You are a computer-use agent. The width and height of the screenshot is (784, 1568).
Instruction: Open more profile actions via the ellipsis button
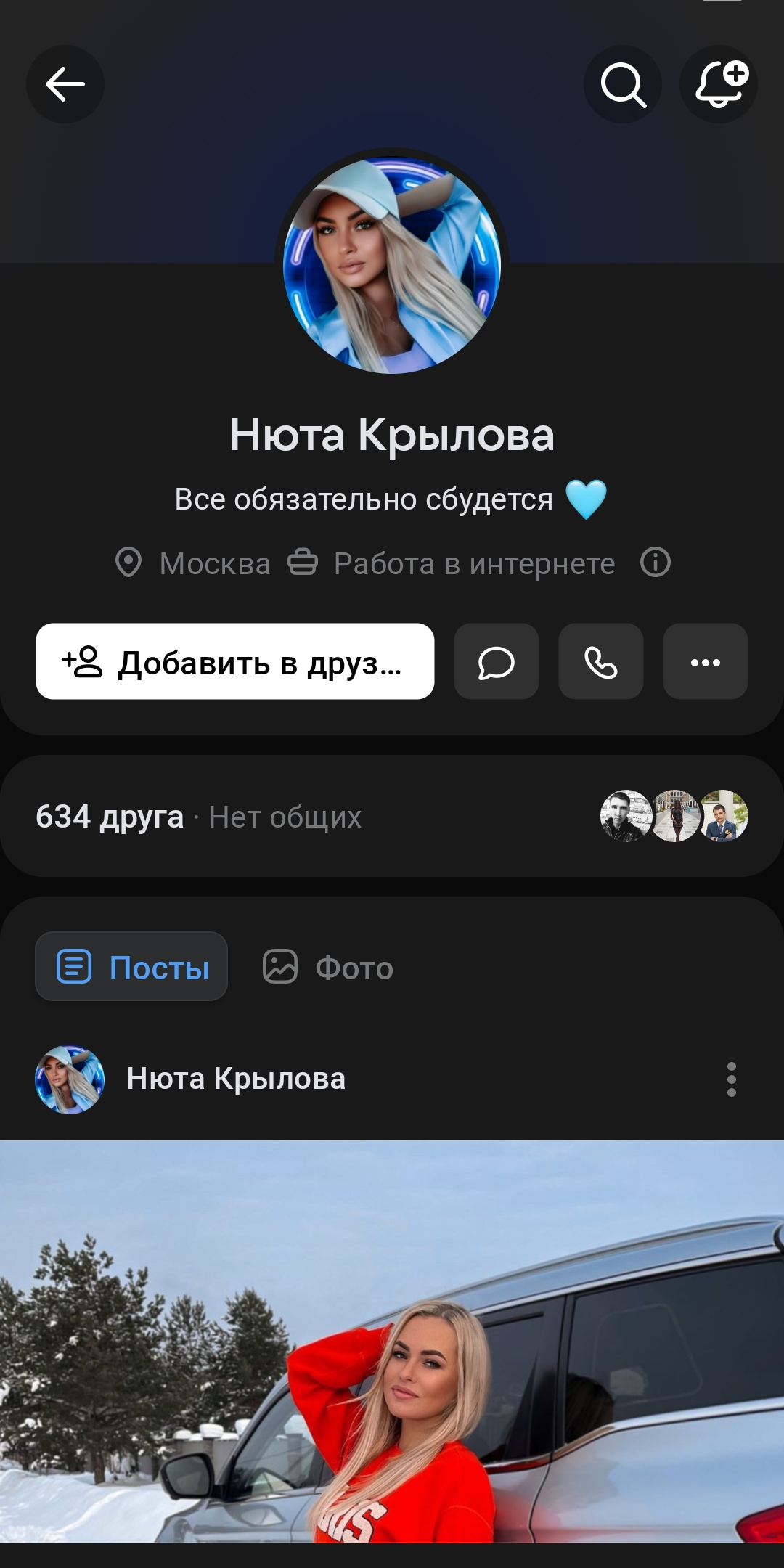[705, 663]
